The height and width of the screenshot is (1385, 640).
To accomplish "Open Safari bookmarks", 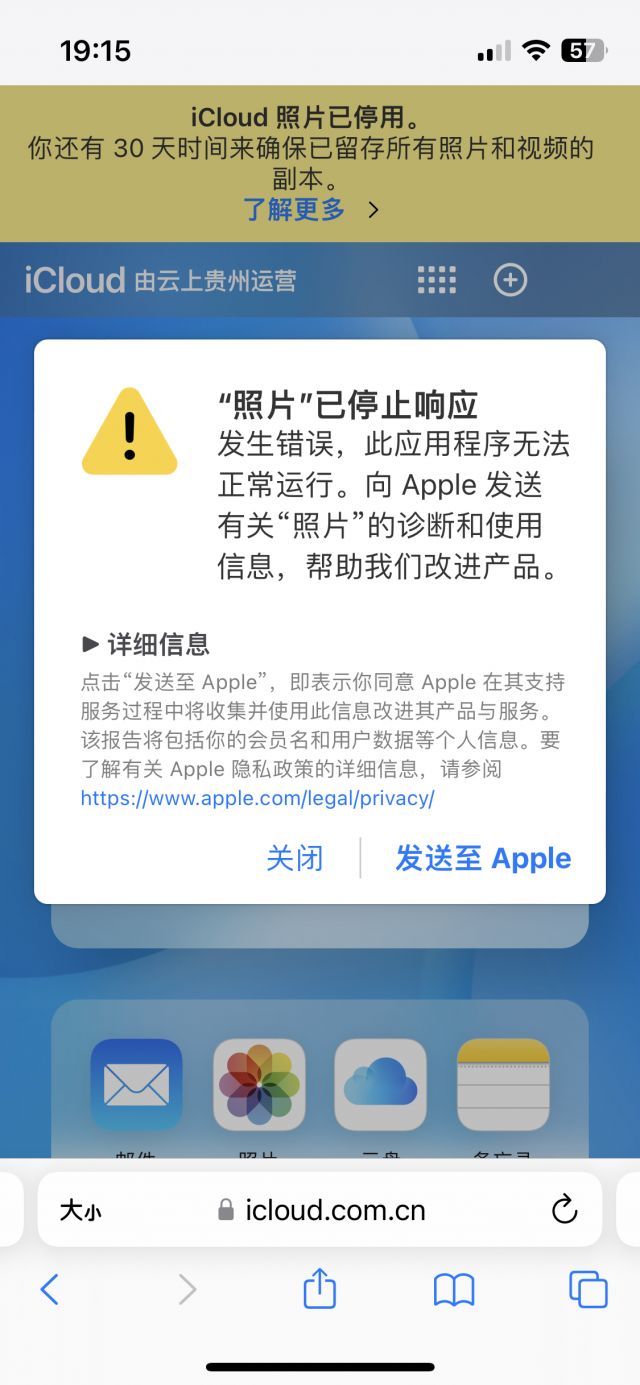I will tap(453, 1290).
